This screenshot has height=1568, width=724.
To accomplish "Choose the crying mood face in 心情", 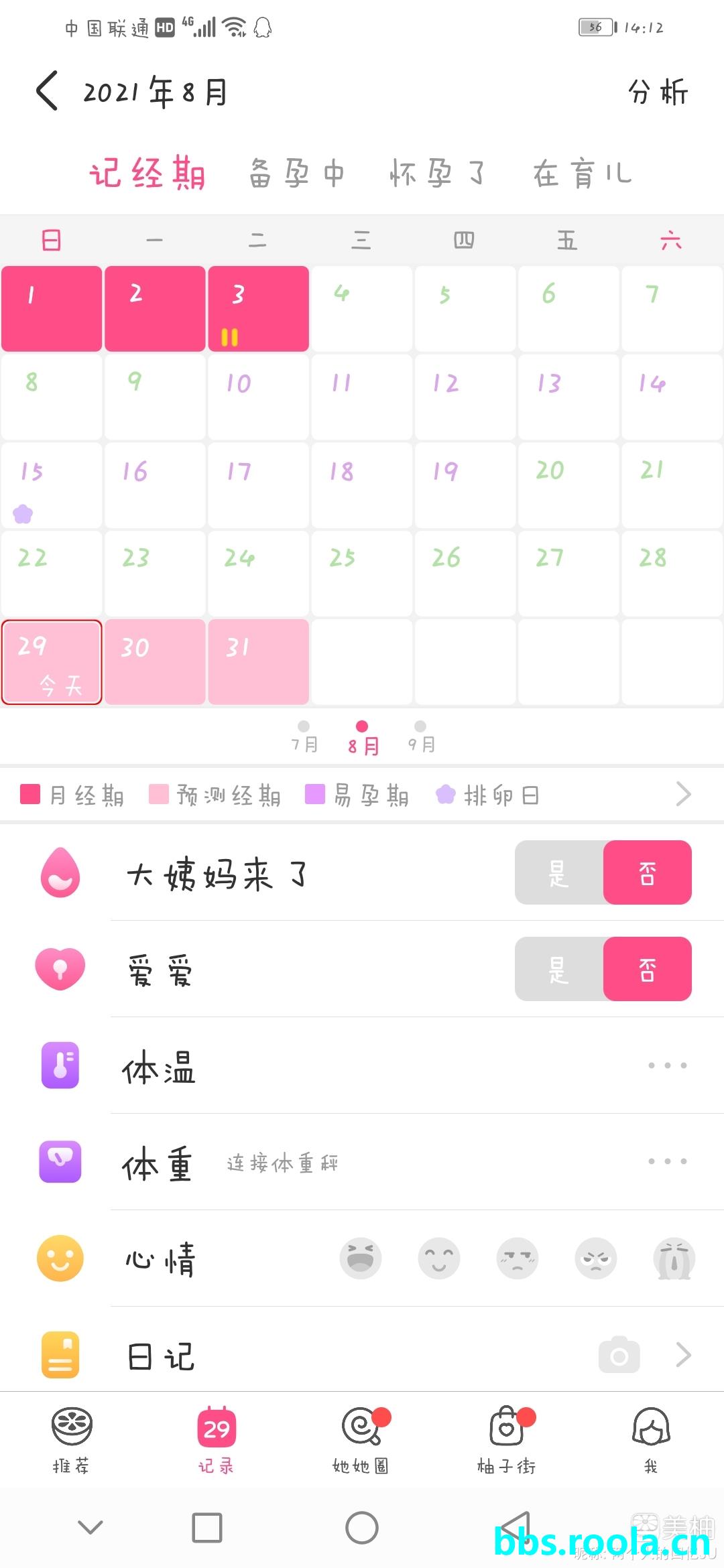I will (x=674, y=1258).
